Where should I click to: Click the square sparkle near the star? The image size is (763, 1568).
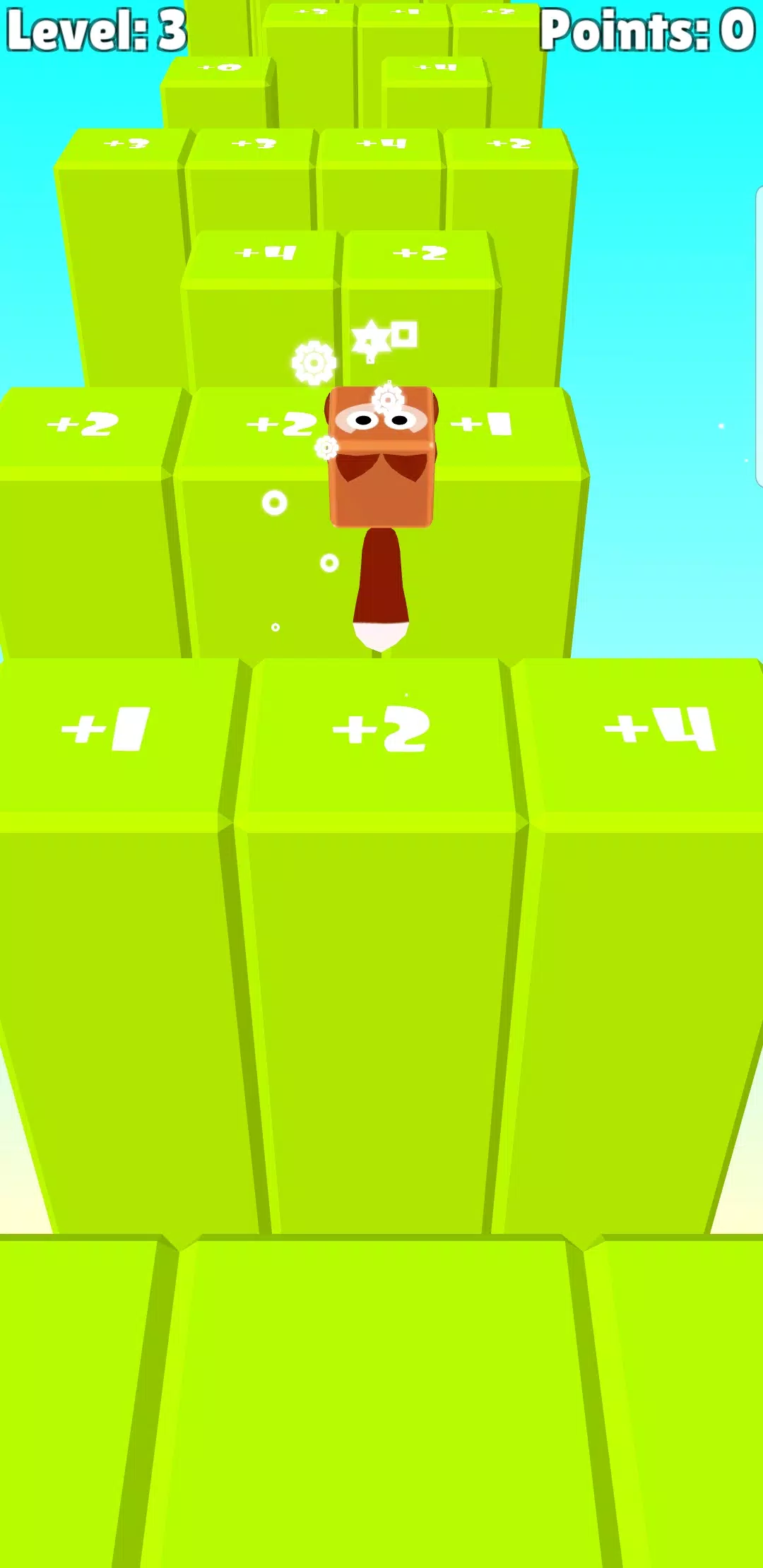pos(405,332)
